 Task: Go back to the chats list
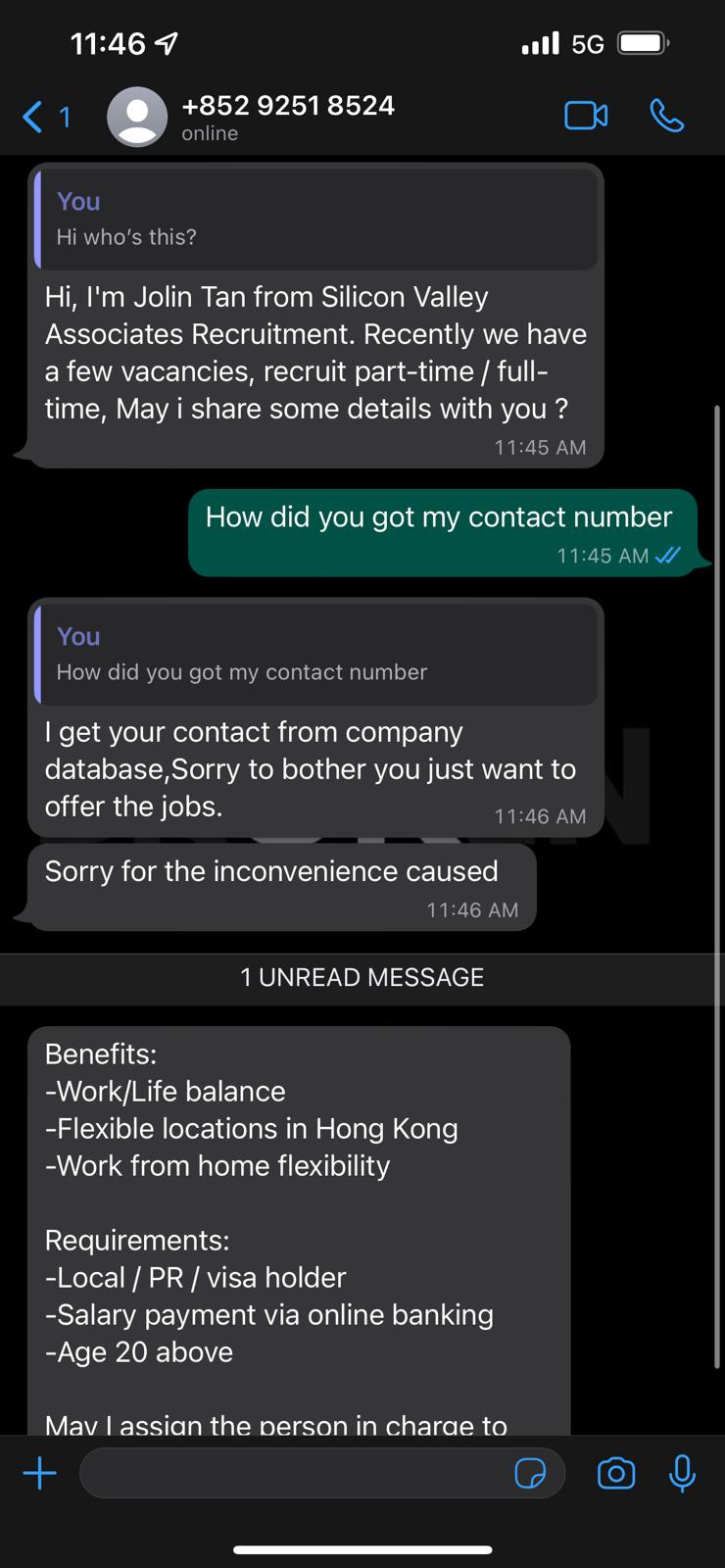(x=44, y=118)
